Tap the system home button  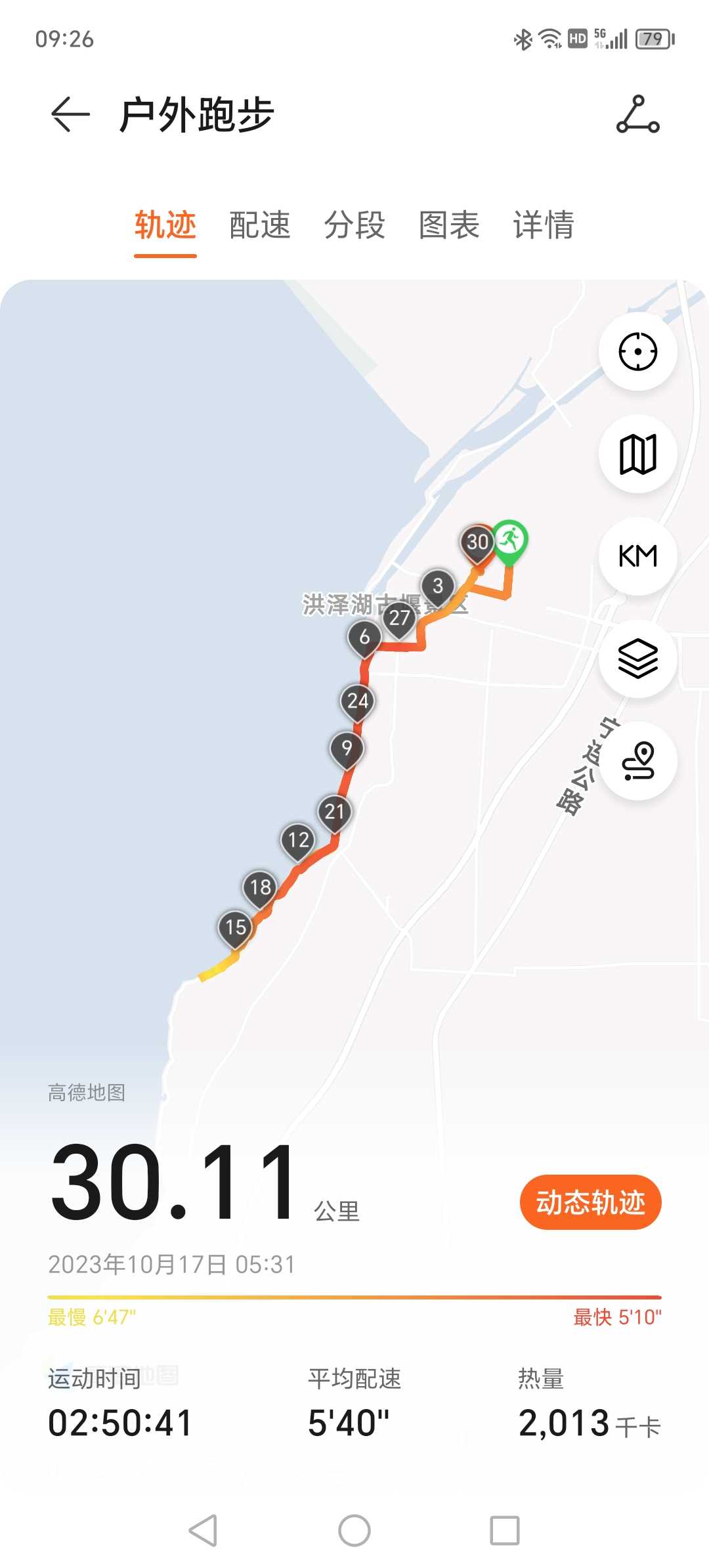coord(354,1531)
